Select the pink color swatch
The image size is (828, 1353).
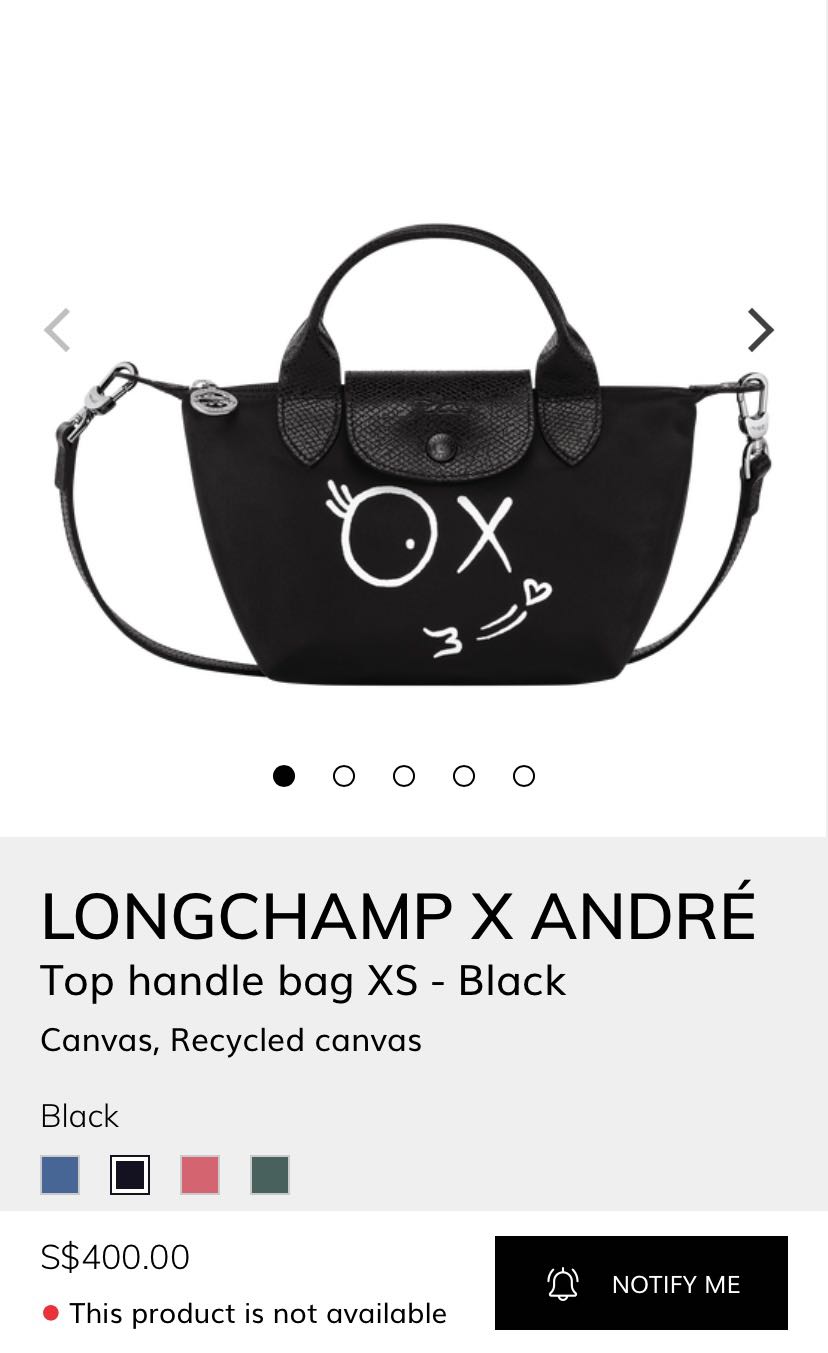point(200,1175)
